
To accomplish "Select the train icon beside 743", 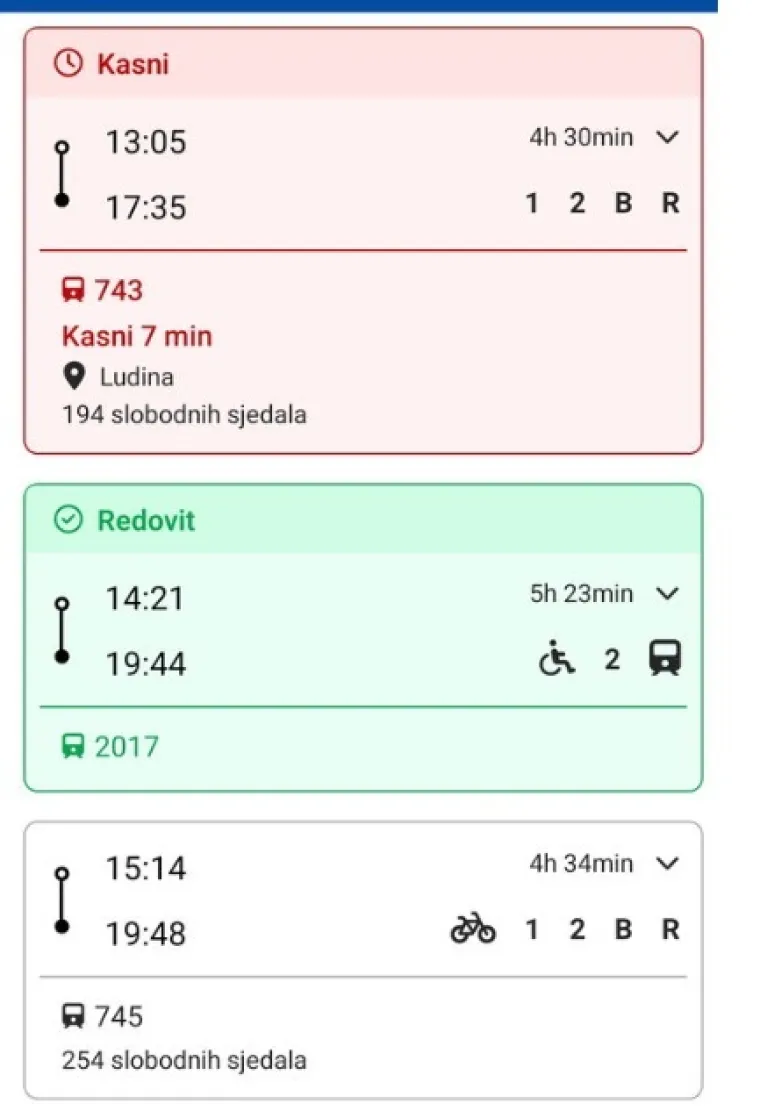I will pos(72,290).
